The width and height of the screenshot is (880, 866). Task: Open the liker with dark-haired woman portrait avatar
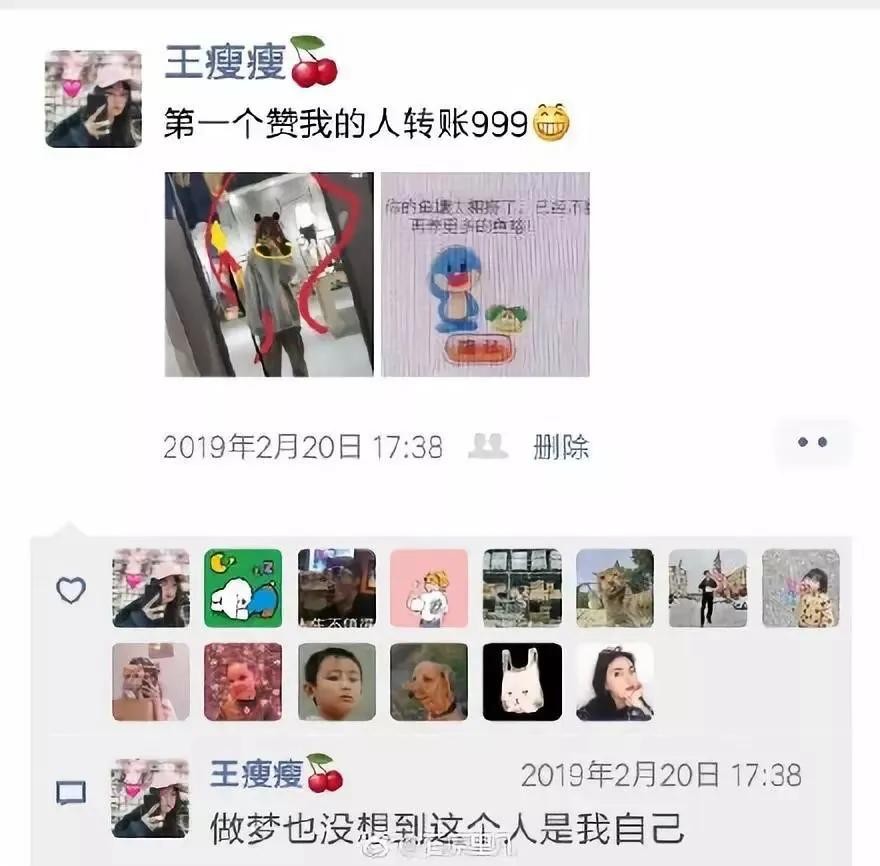pyautogui.click(x=615, y=682)
